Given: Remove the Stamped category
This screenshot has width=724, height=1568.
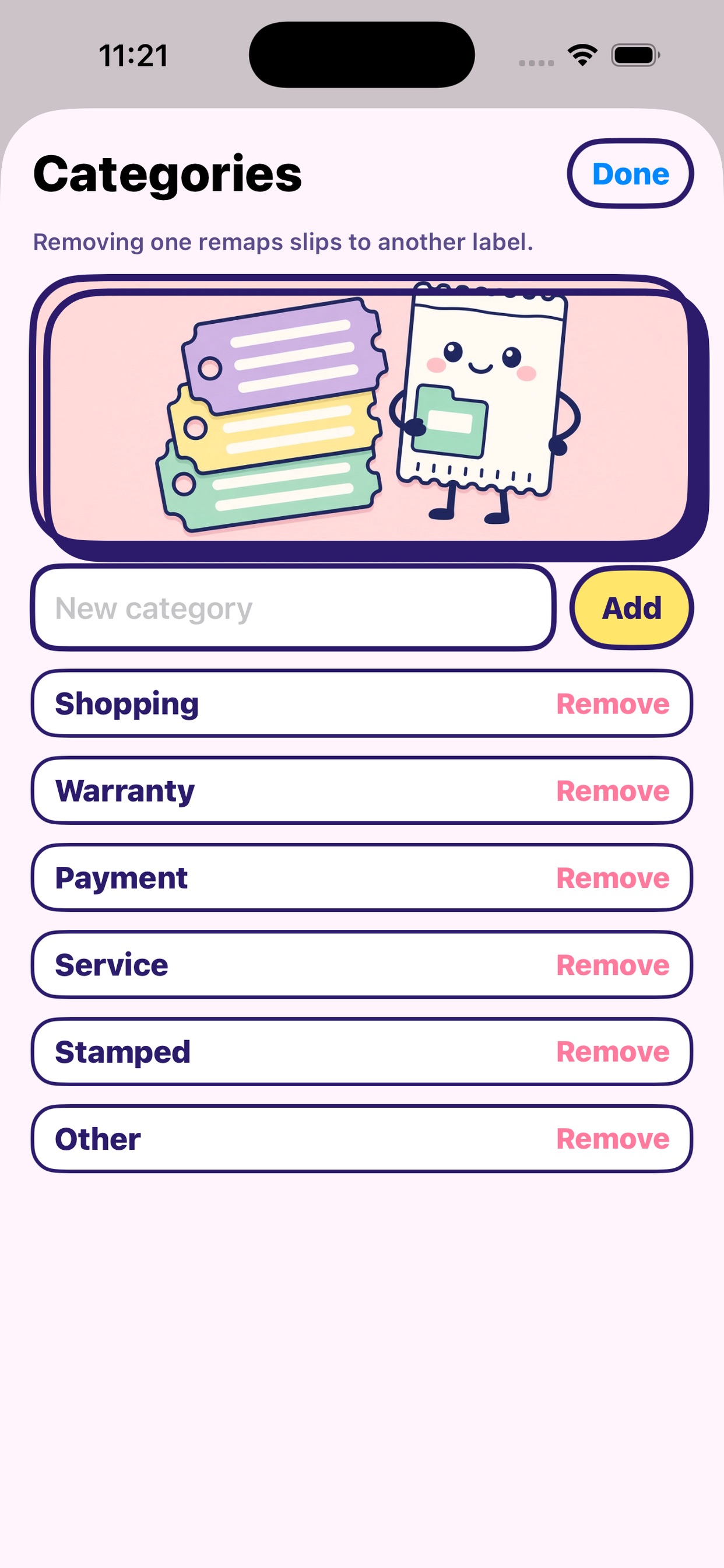Looking at the screenshot, I should pos(613,1052).
